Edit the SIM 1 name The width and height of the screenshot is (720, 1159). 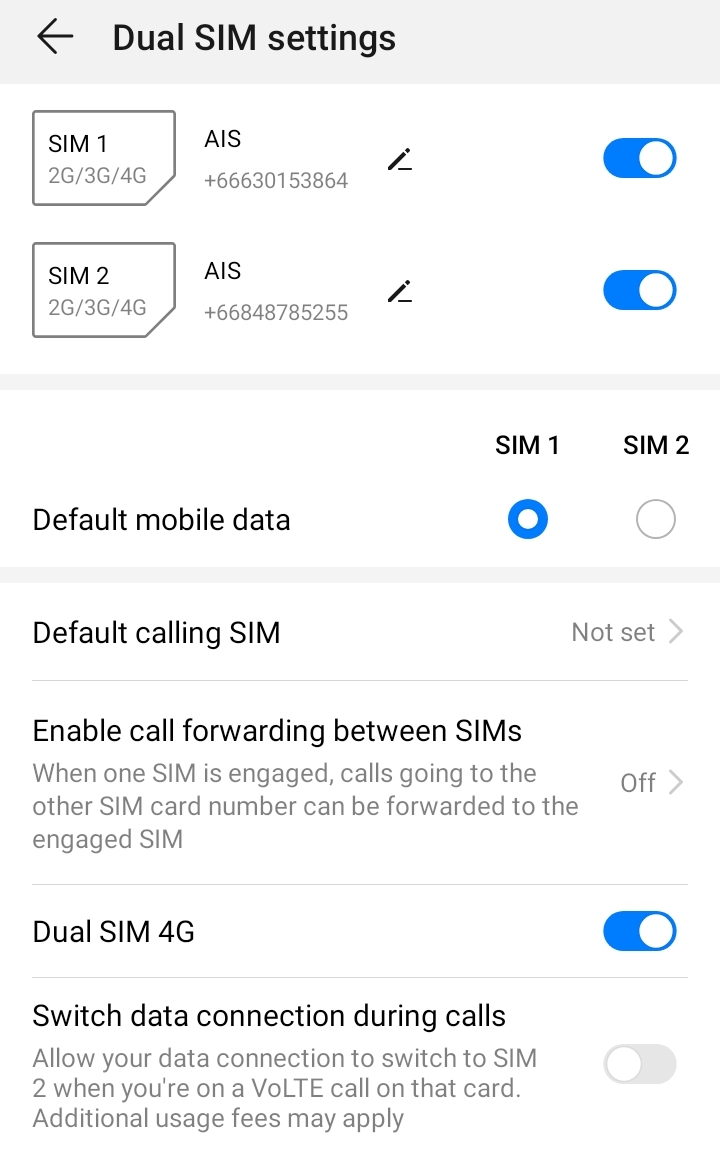[x=400, y=160]
